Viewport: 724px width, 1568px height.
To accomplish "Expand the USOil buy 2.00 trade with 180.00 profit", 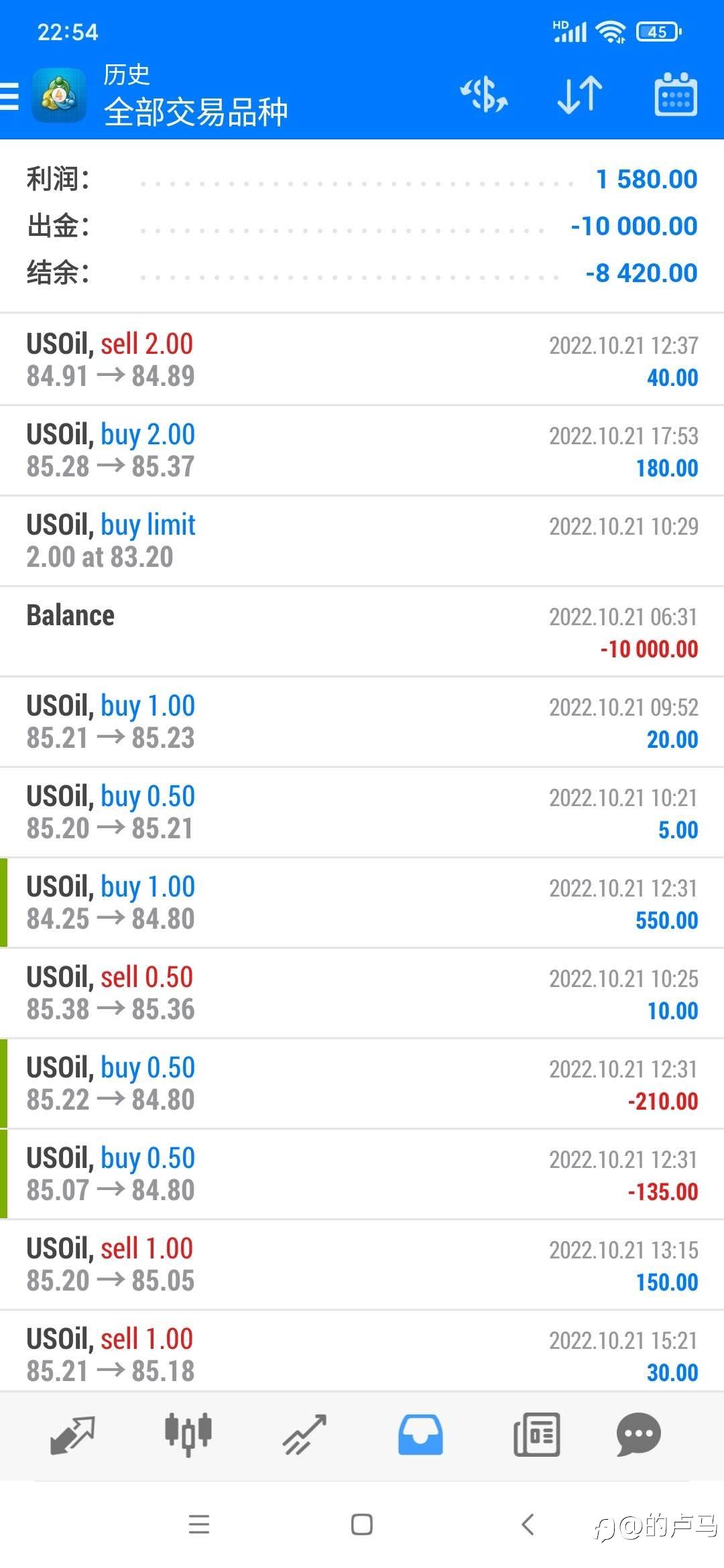I will [x=362, y=450].
